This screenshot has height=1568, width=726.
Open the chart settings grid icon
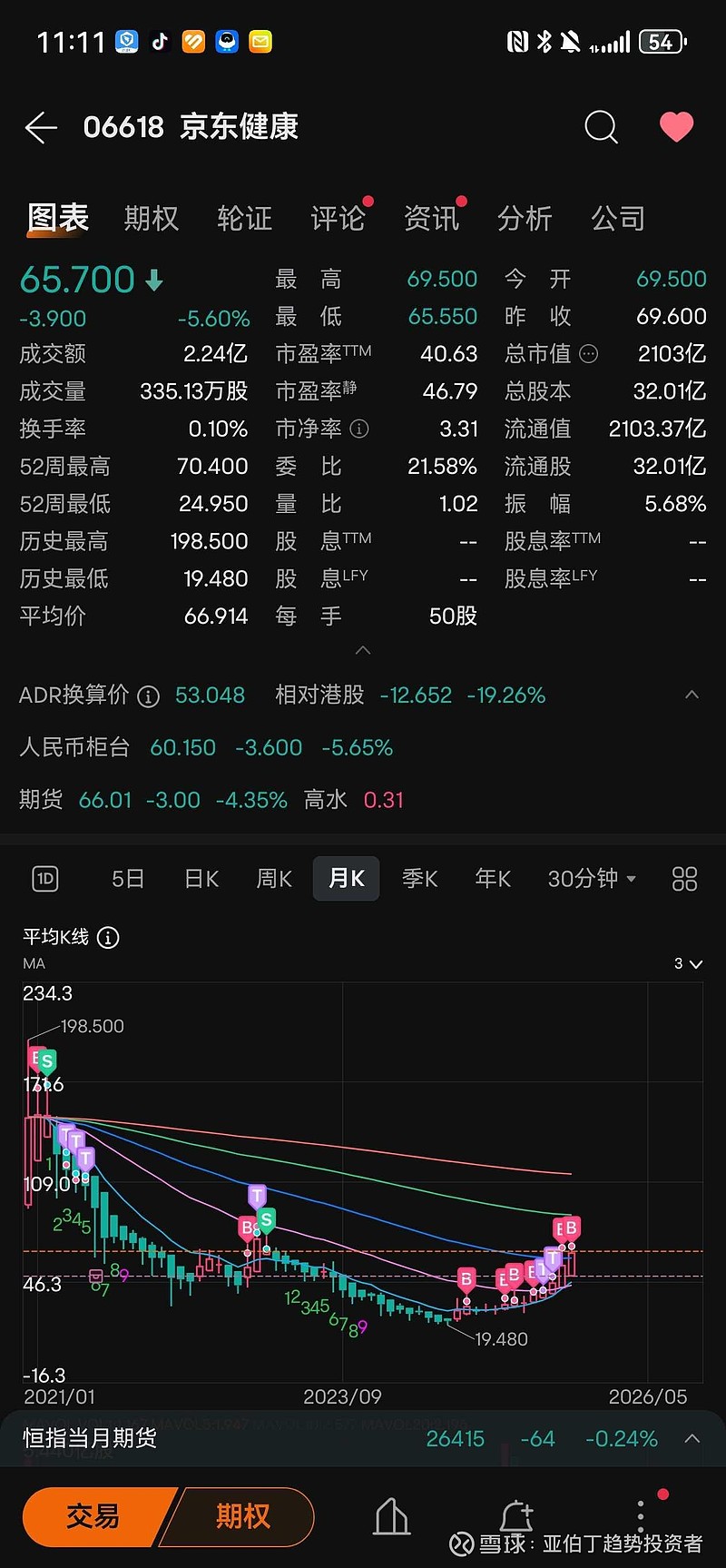684,879
